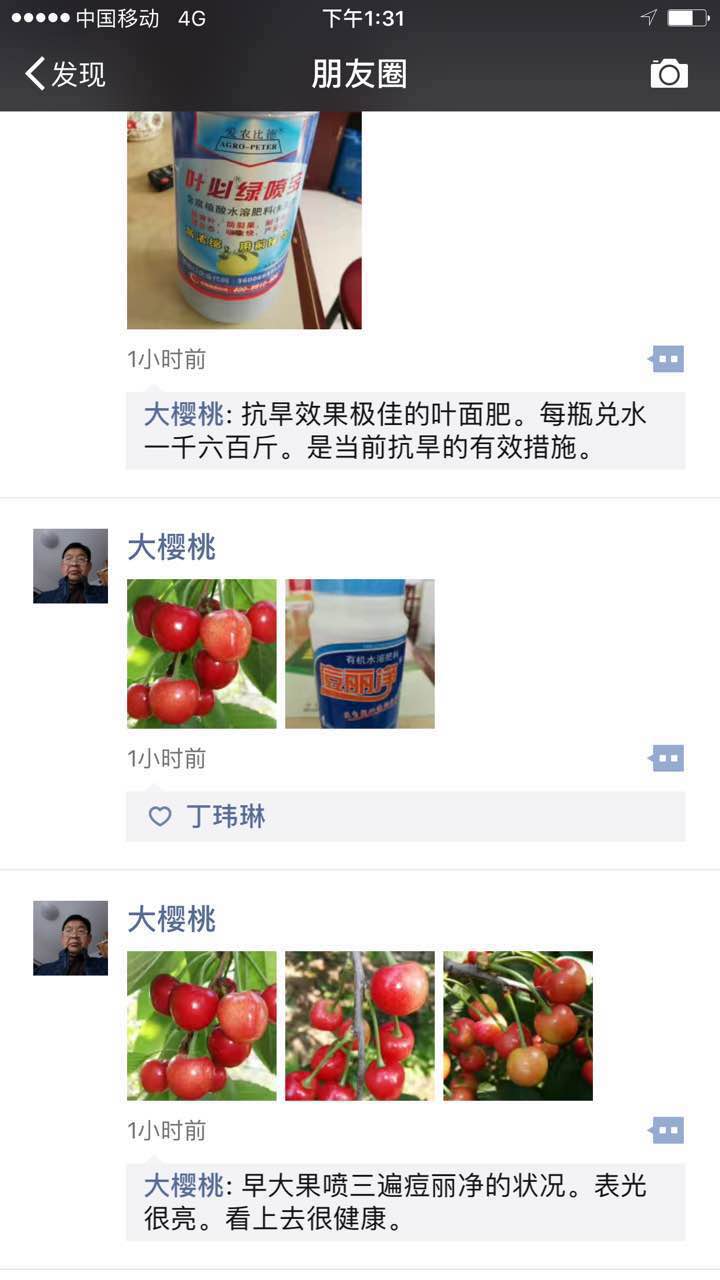
Task: Tap commenter name 大樱桃 in the 早大果 comment
Action: pos(183,1187)
